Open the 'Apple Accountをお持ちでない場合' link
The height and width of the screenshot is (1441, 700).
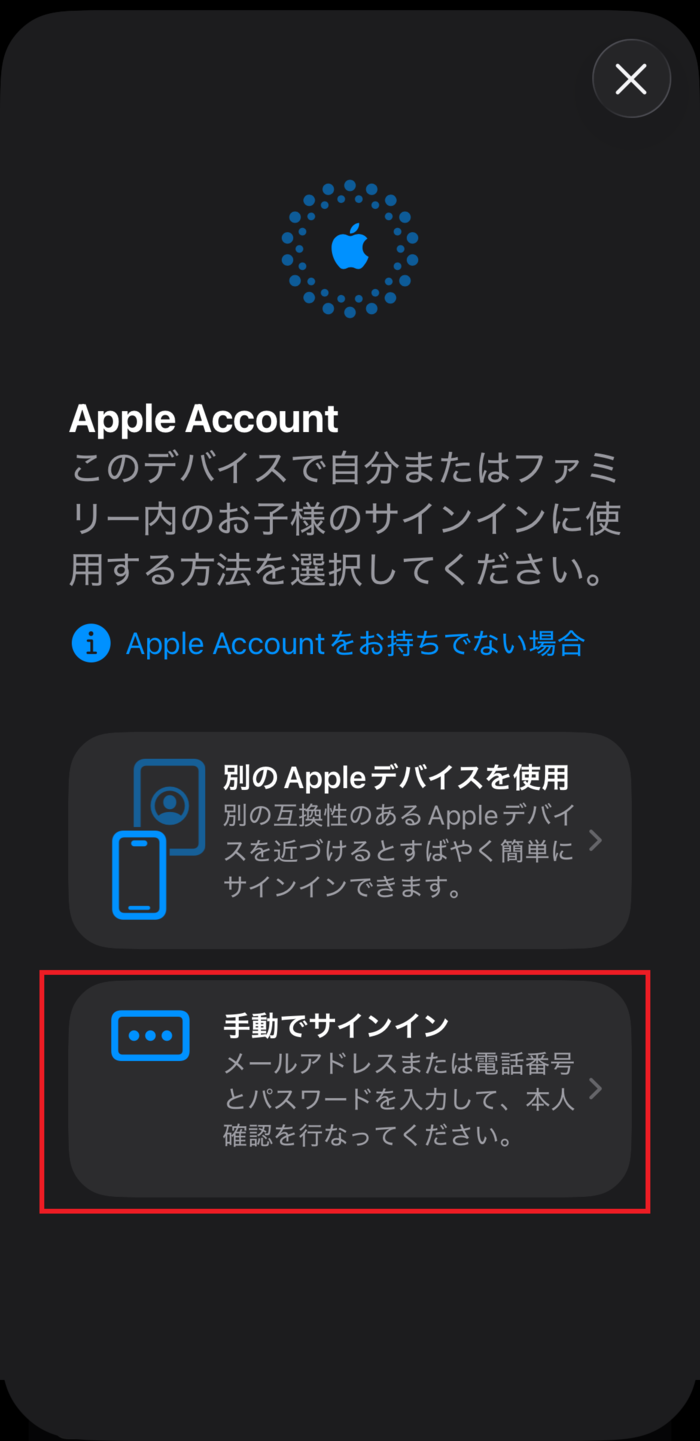point(354,643)
